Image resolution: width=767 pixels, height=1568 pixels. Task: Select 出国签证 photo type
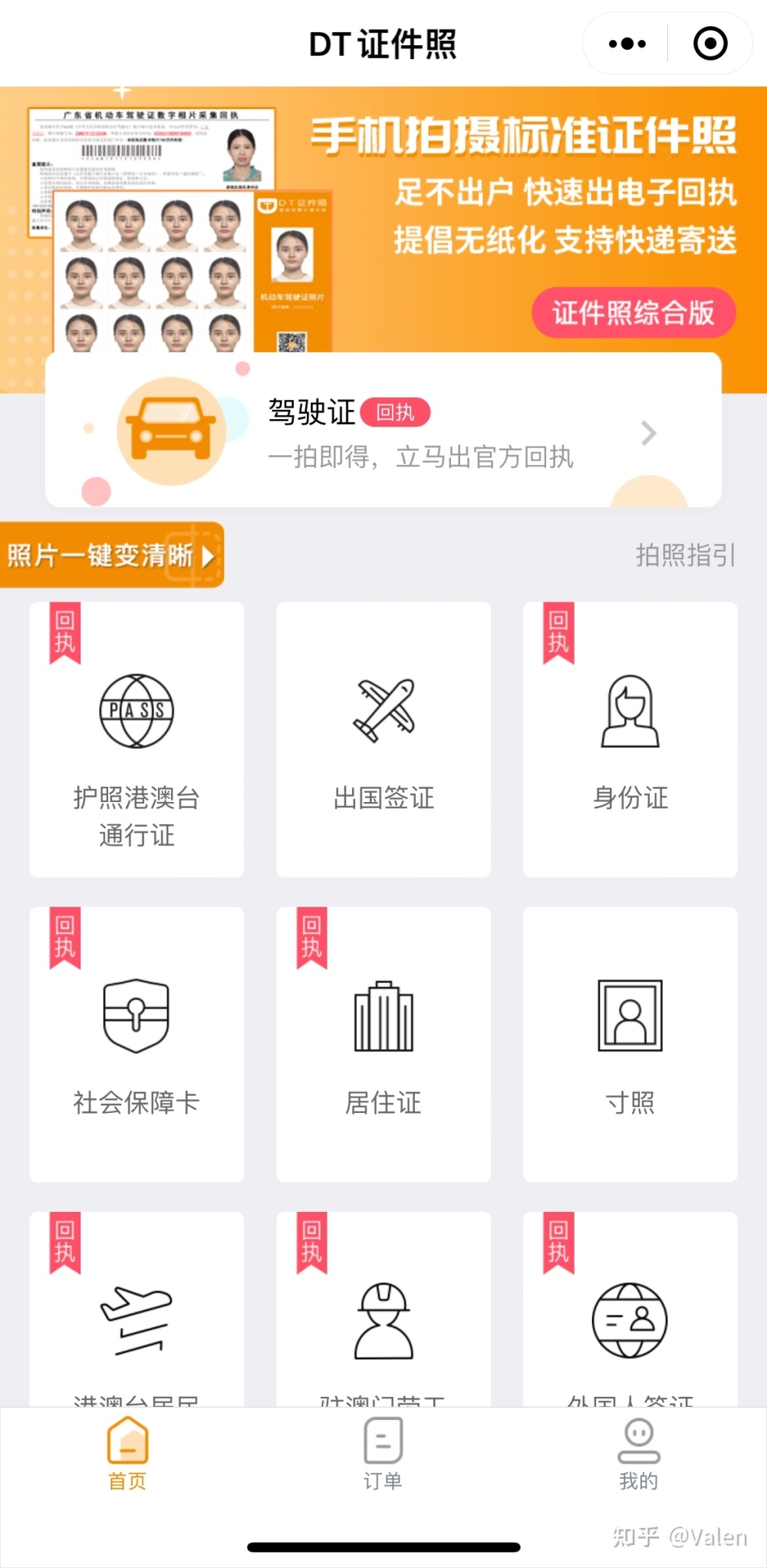(x=383, y=739)
